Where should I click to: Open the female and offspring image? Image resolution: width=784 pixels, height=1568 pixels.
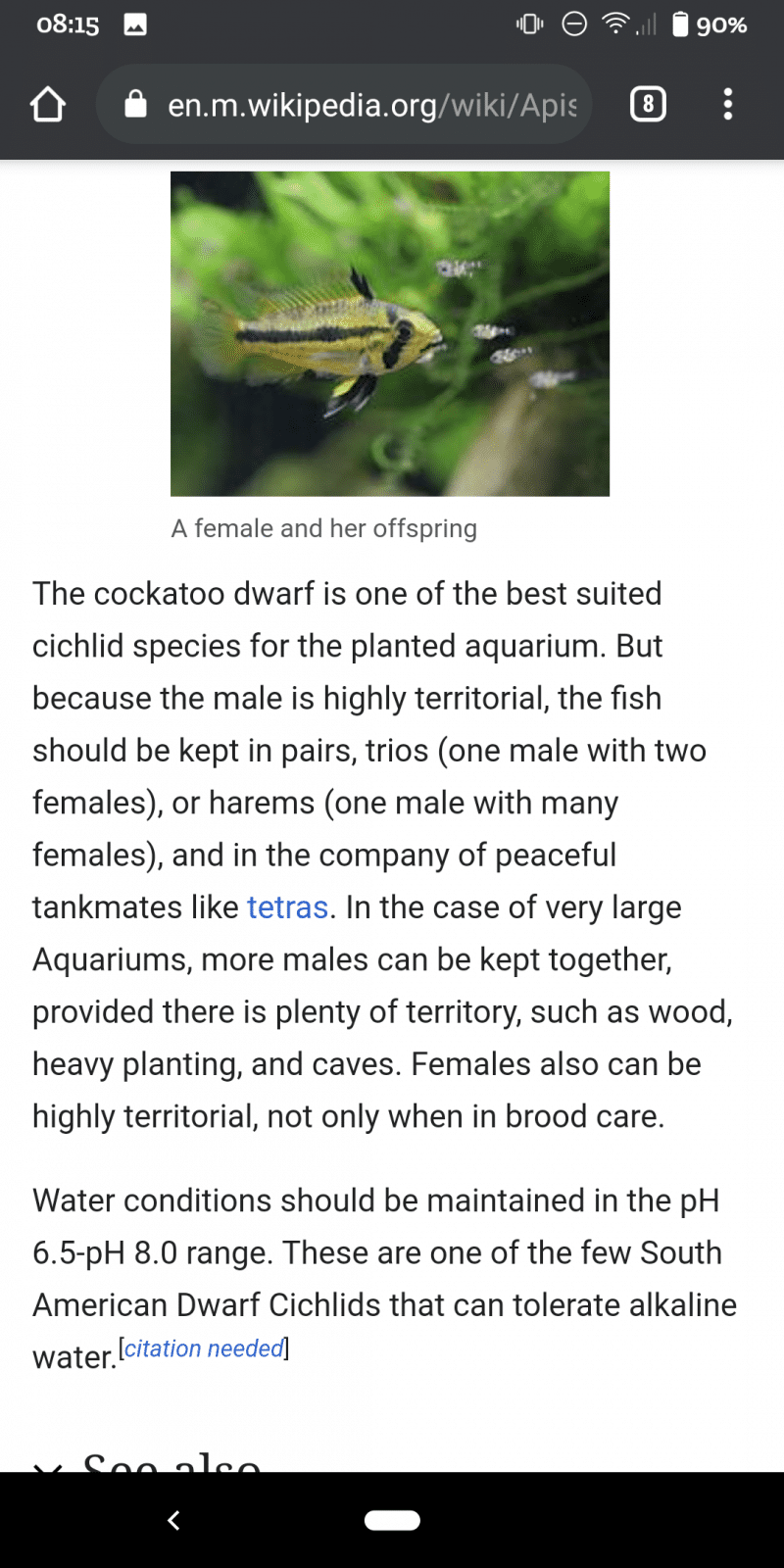coord(390,333)
